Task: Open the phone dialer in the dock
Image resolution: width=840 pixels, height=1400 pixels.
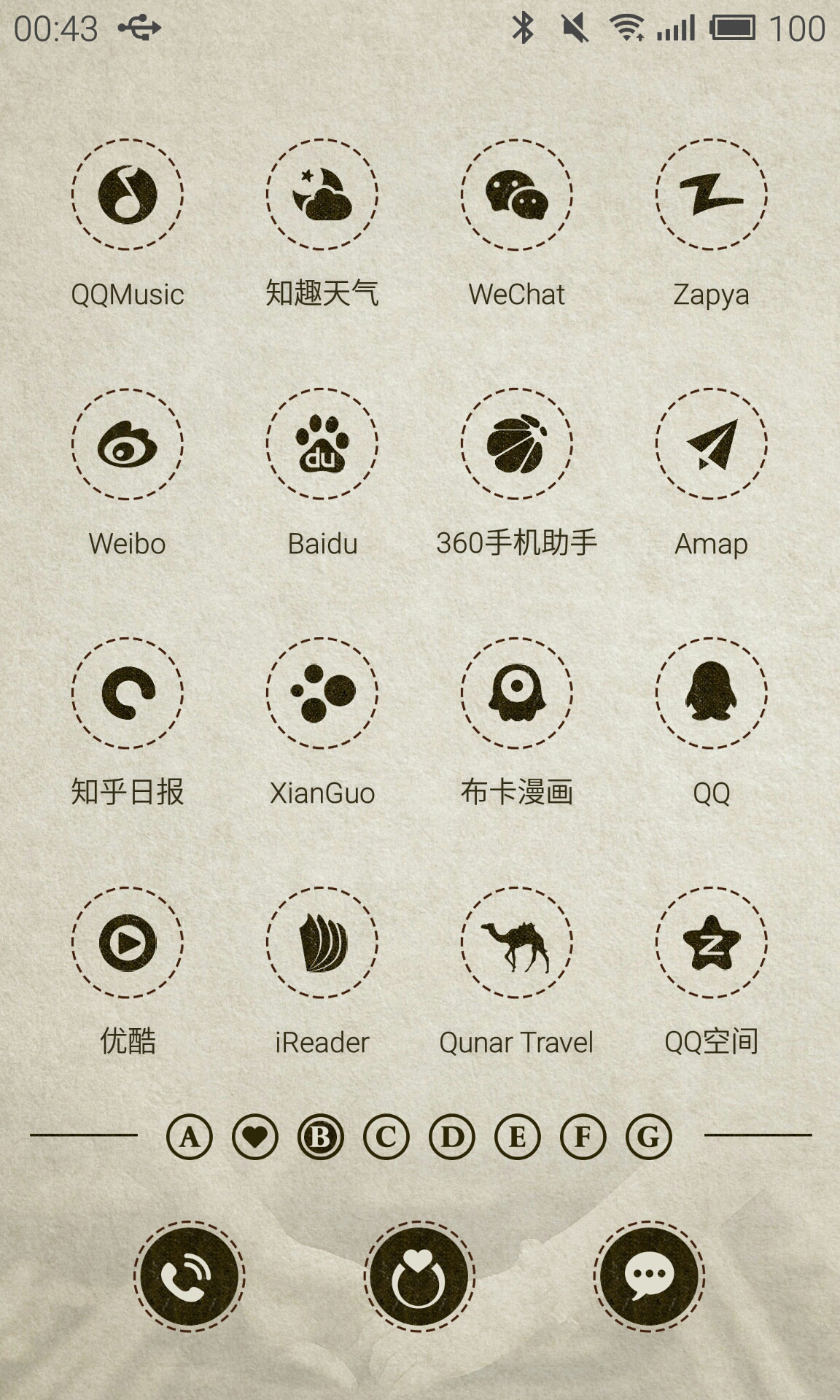Action: (x=189, y=1277)
